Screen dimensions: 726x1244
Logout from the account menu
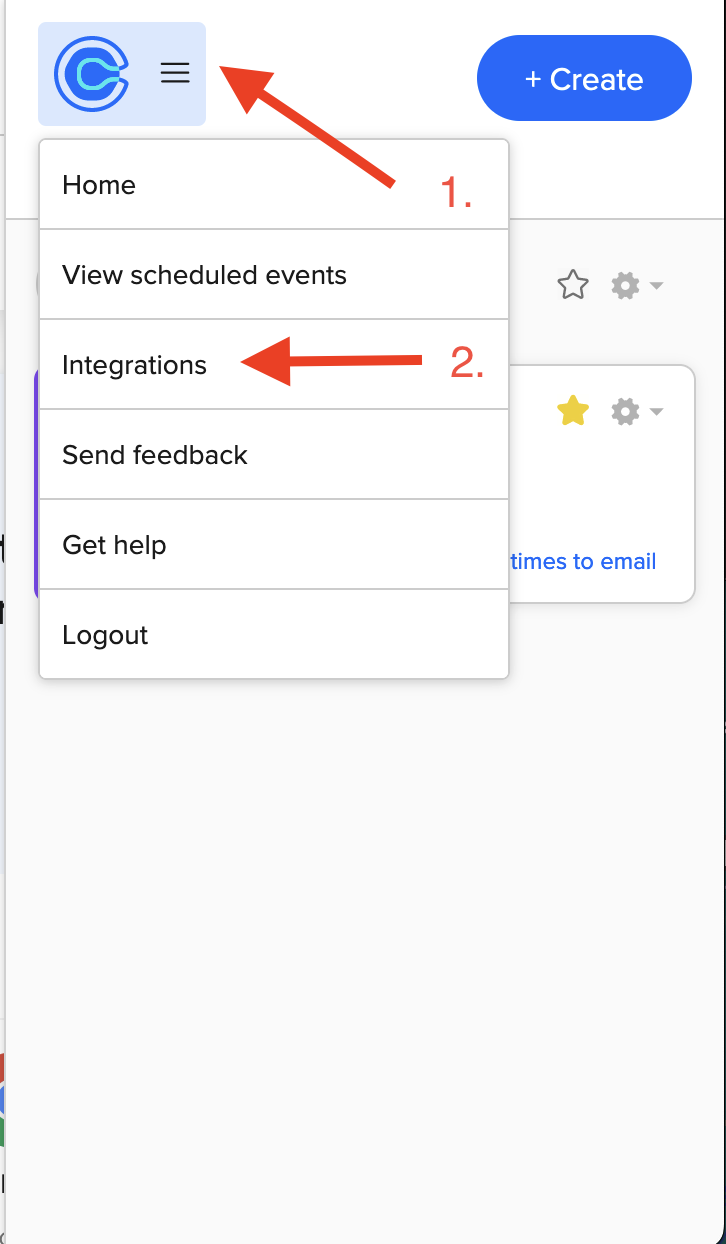coord(105,635)
